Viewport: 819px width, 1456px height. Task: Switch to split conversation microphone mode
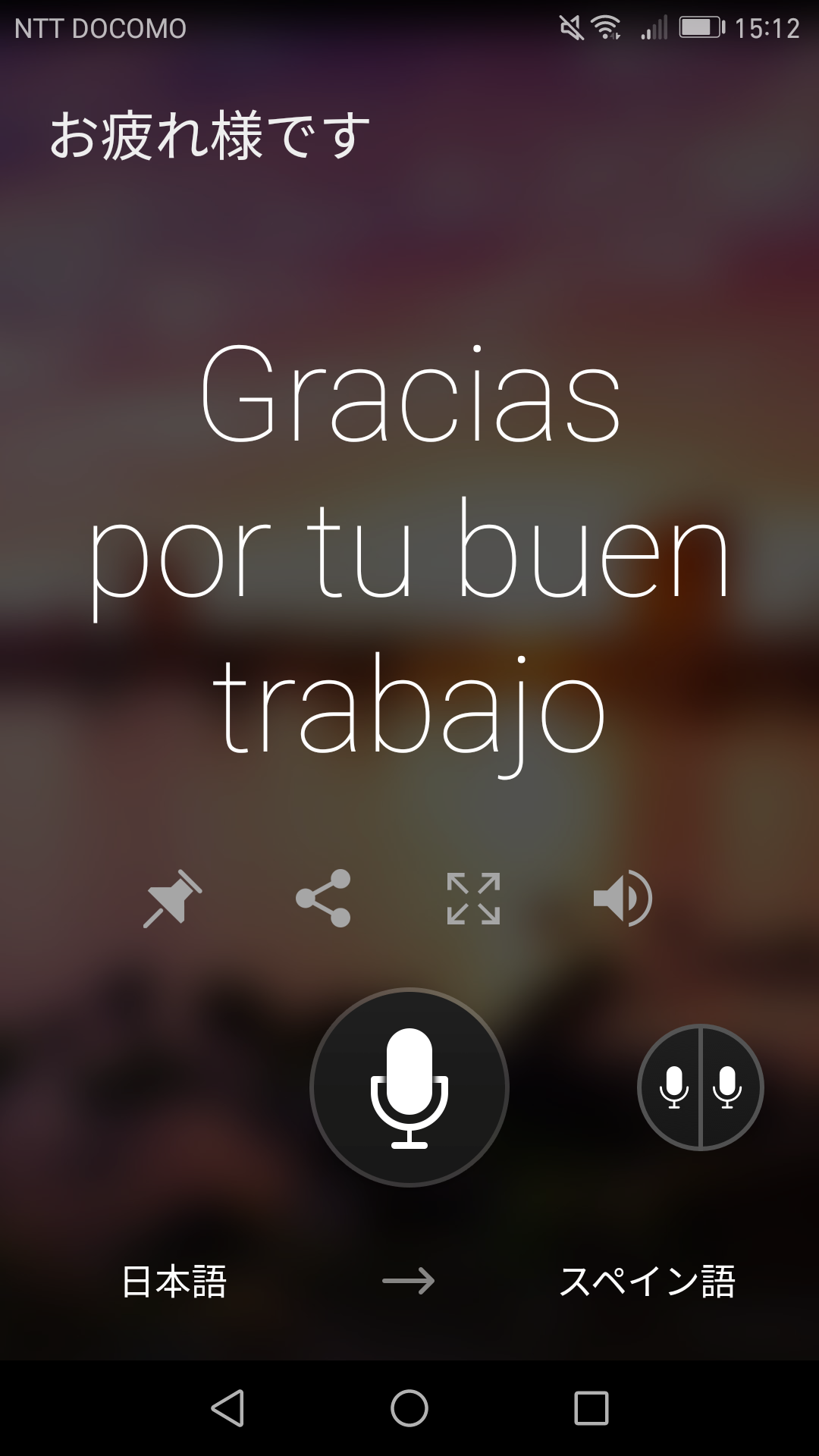click(x=700, y=1087)
